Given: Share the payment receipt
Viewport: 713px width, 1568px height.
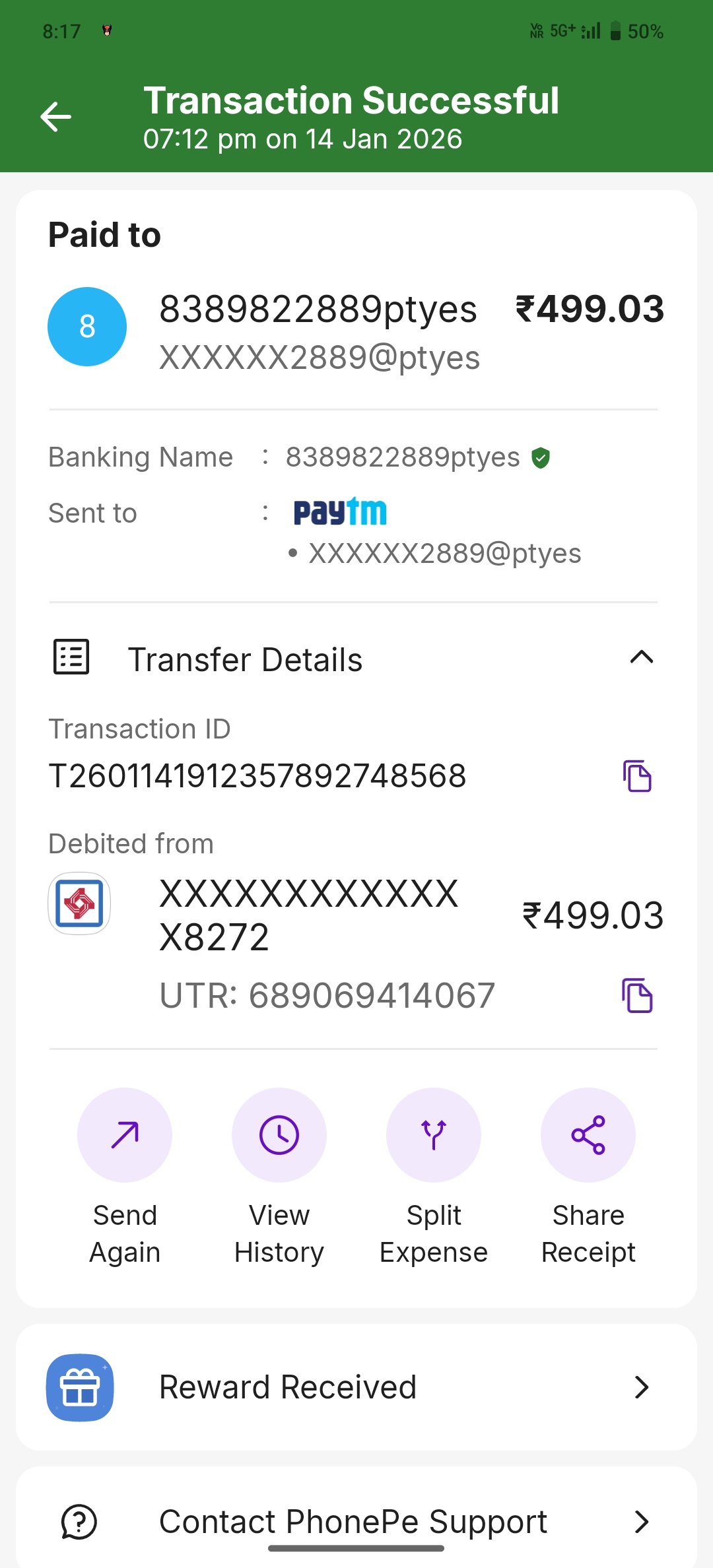Looking at the screenshot, I should pyautogui.click(x=588, y=1135).
